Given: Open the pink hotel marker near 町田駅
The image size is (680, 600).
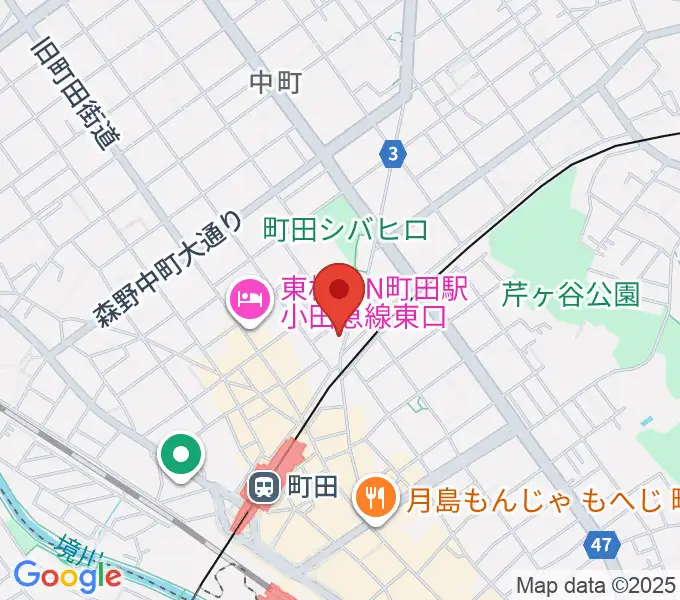Looking at the screenshot, I should (x=247, y=299).
